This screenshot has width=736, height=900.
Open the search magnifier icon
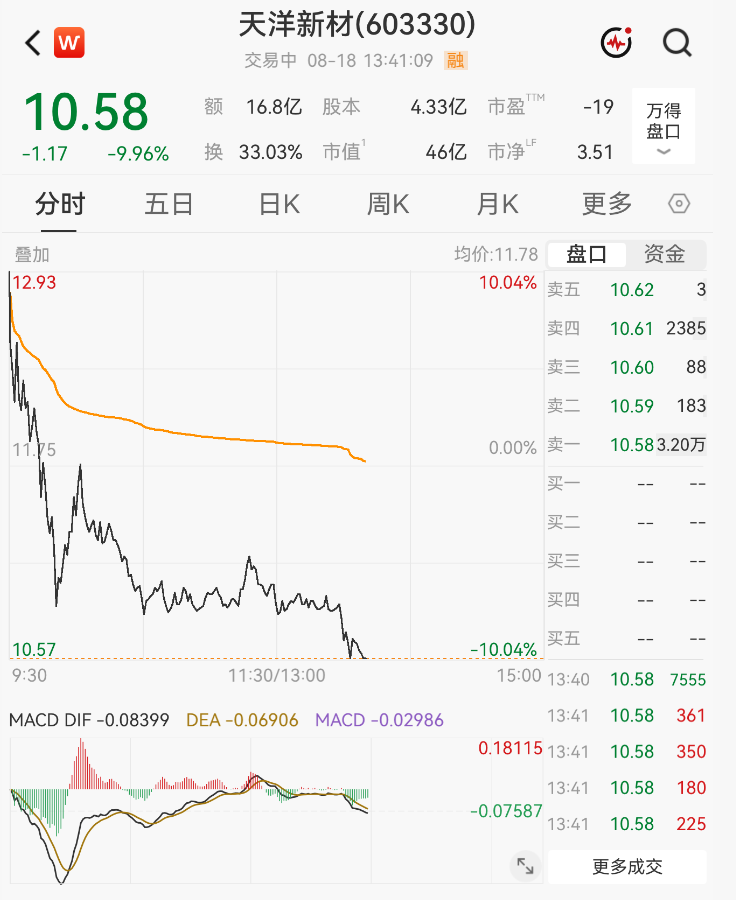pyautogui.click(x=677, y=42)
